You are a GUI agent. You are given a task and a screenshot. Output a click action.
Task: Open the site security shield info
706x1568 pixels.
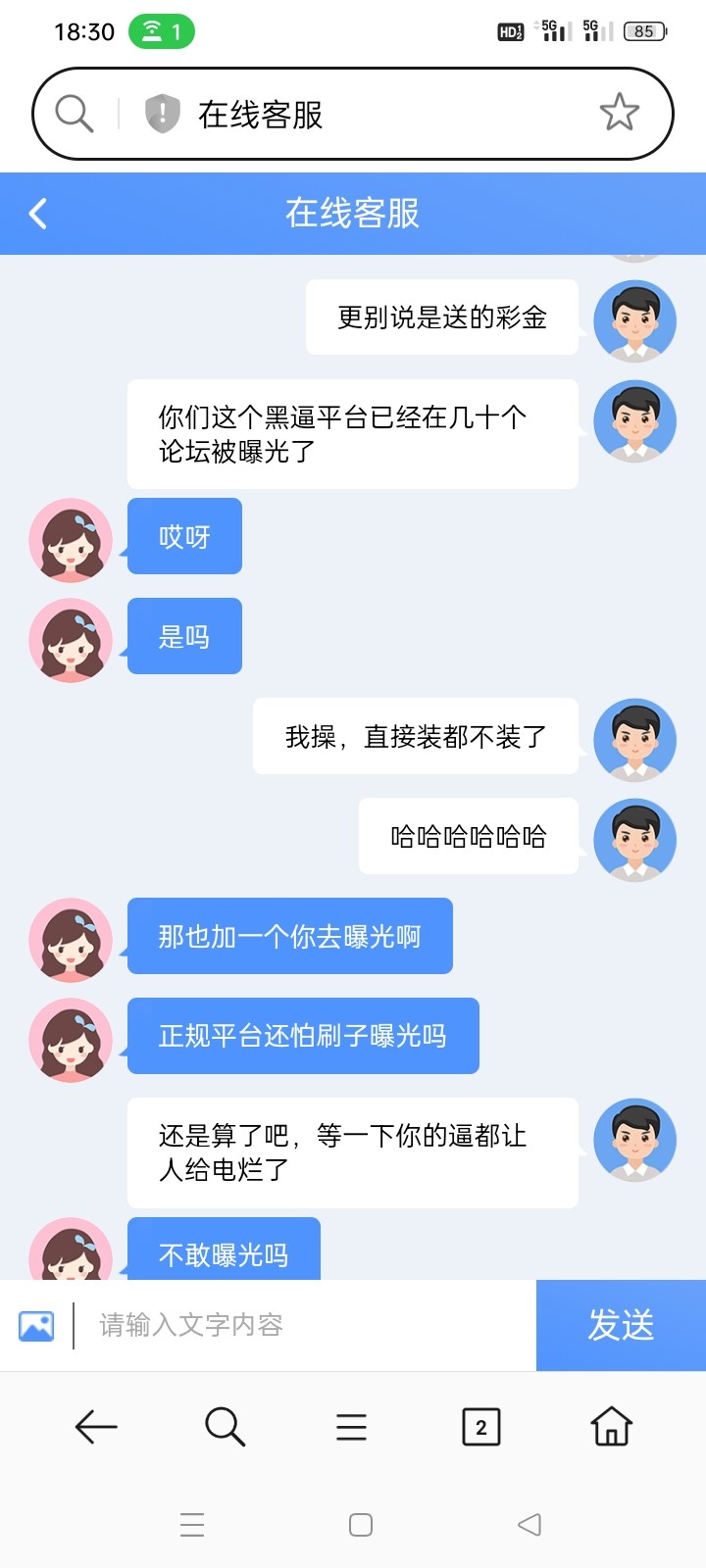(162, 114)
